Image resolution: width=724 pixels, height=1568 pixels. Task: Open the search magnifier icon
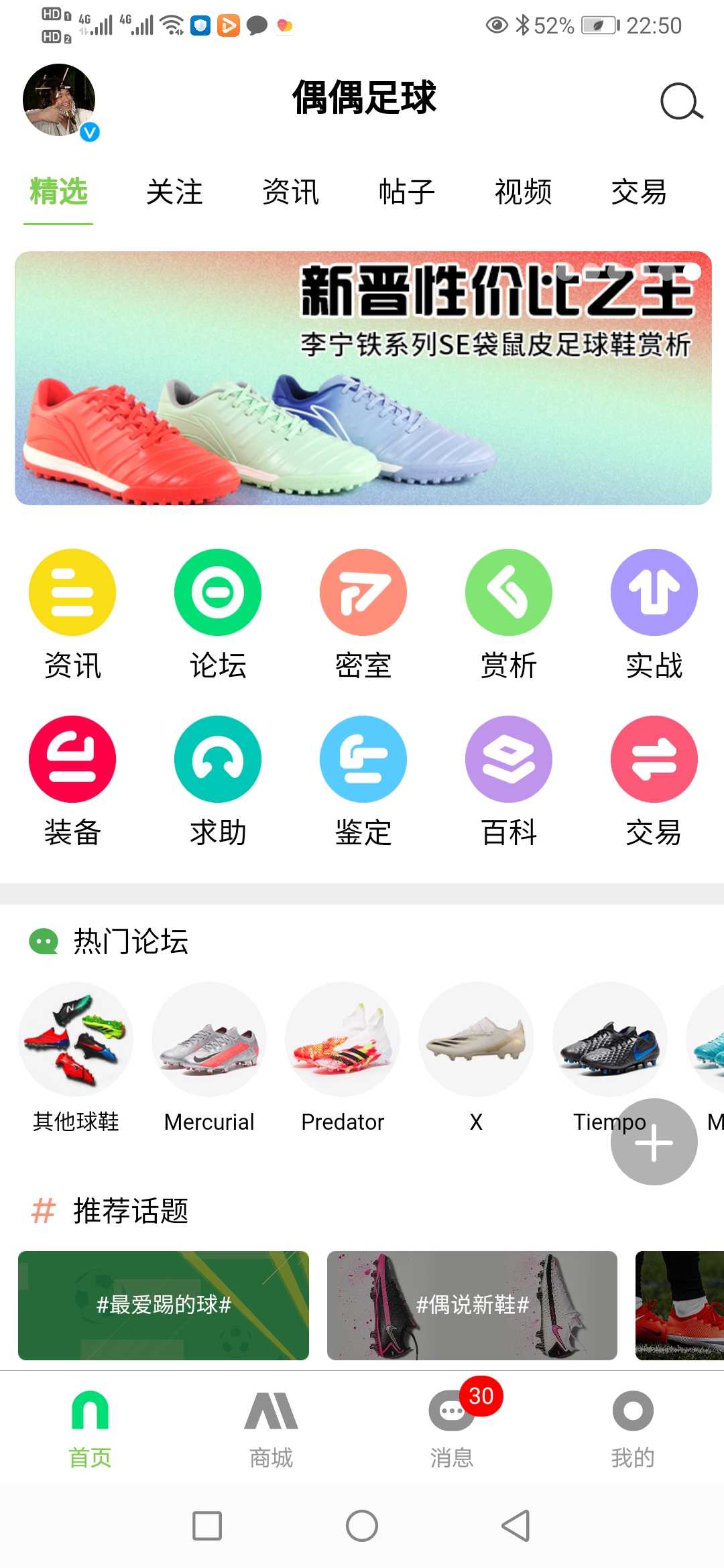681,101
